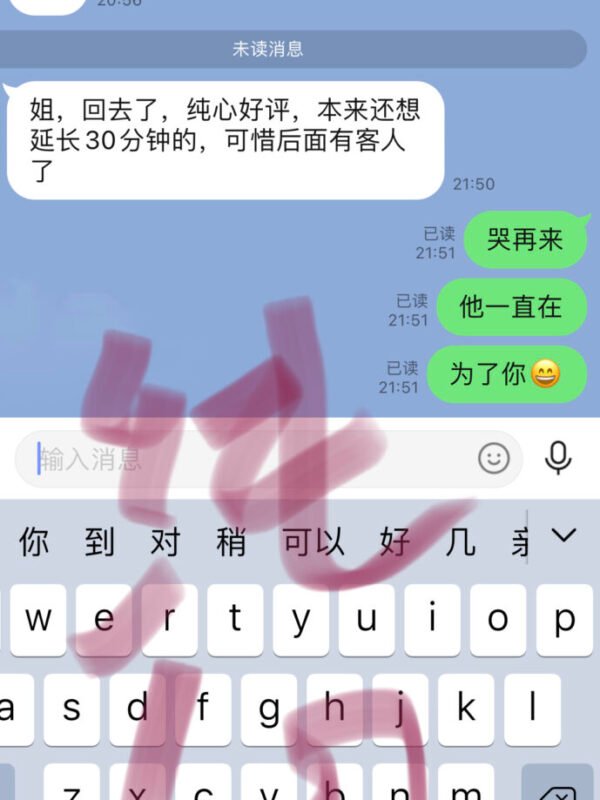The image size is (600, 800).
Task: Start voice input with microphone icon
Action: 558,458
